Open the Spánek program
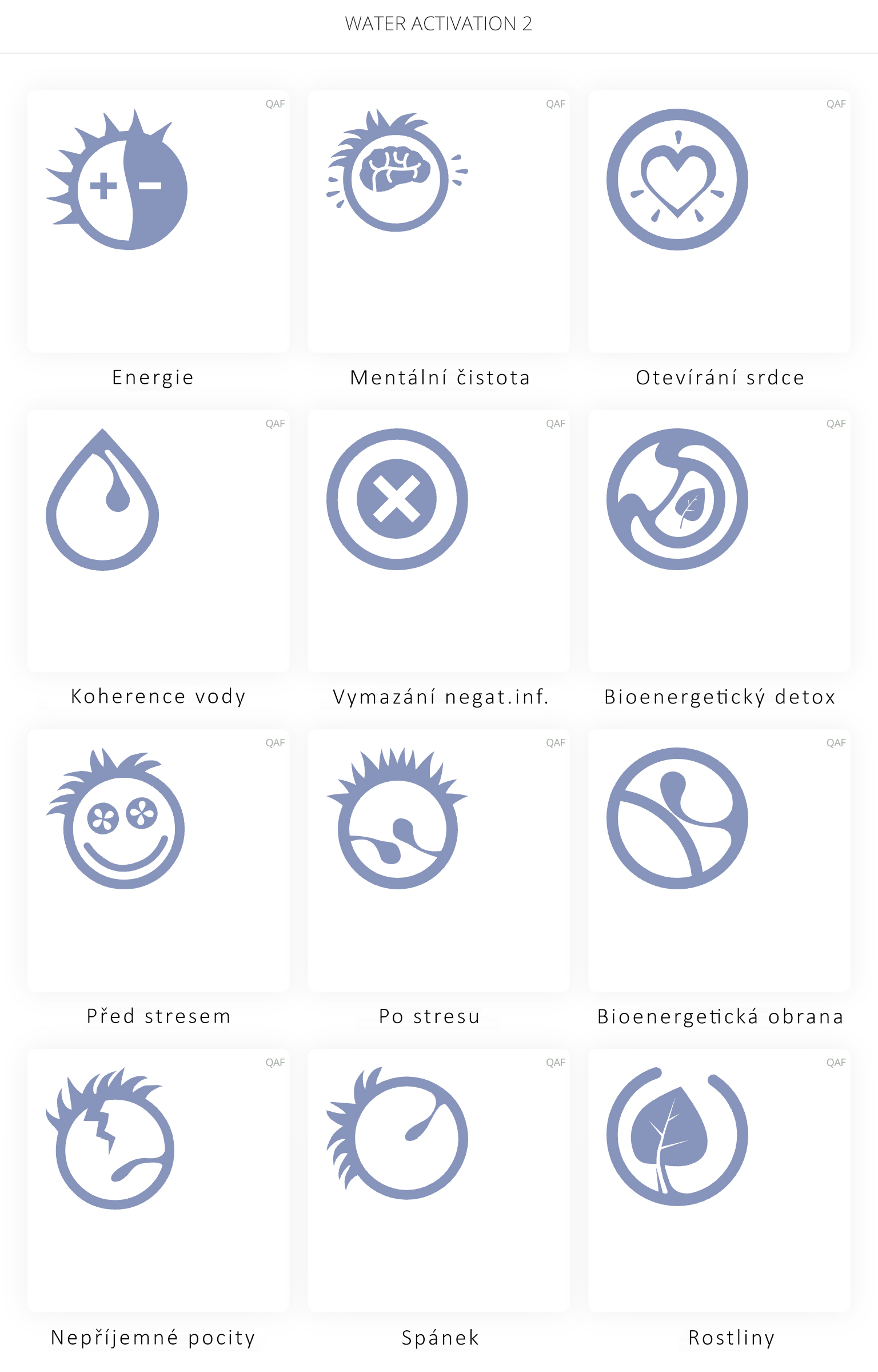The image size is (878, 1372). point(438,1180)
